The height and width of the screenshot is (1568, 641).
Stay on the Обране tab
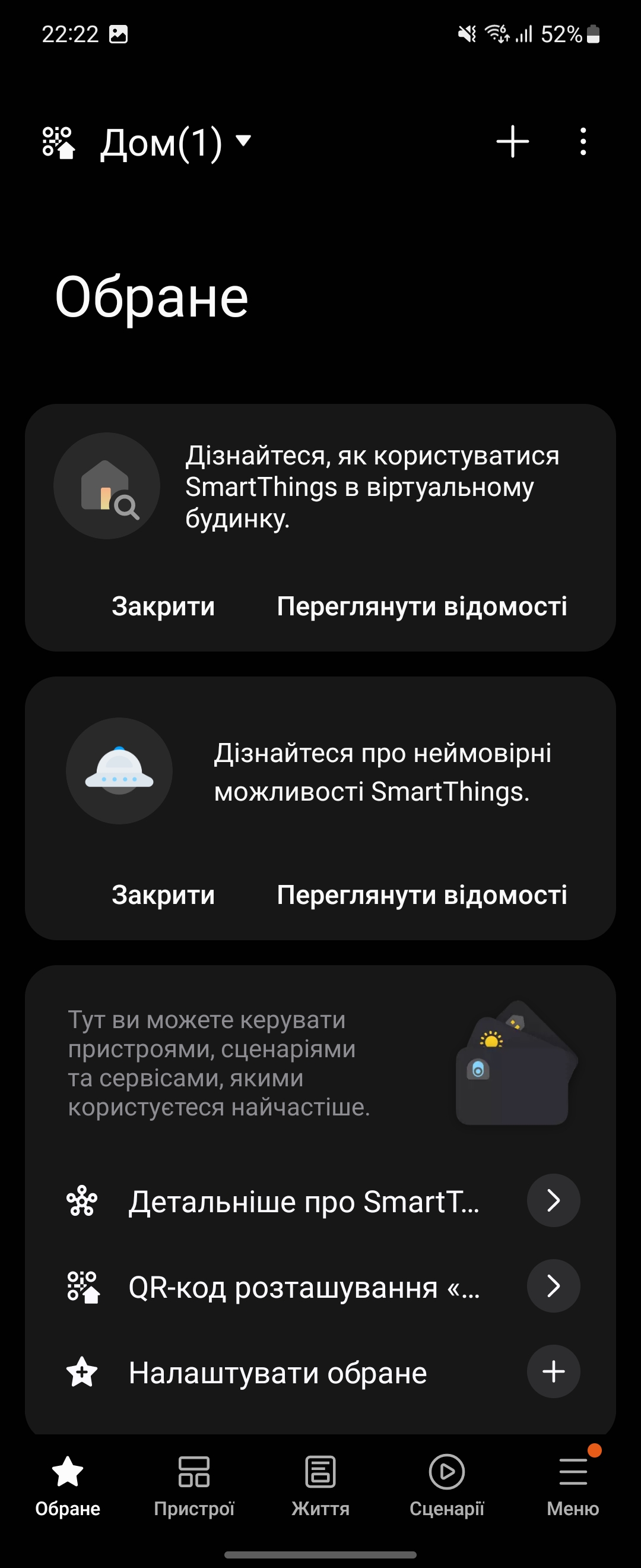68,1487
